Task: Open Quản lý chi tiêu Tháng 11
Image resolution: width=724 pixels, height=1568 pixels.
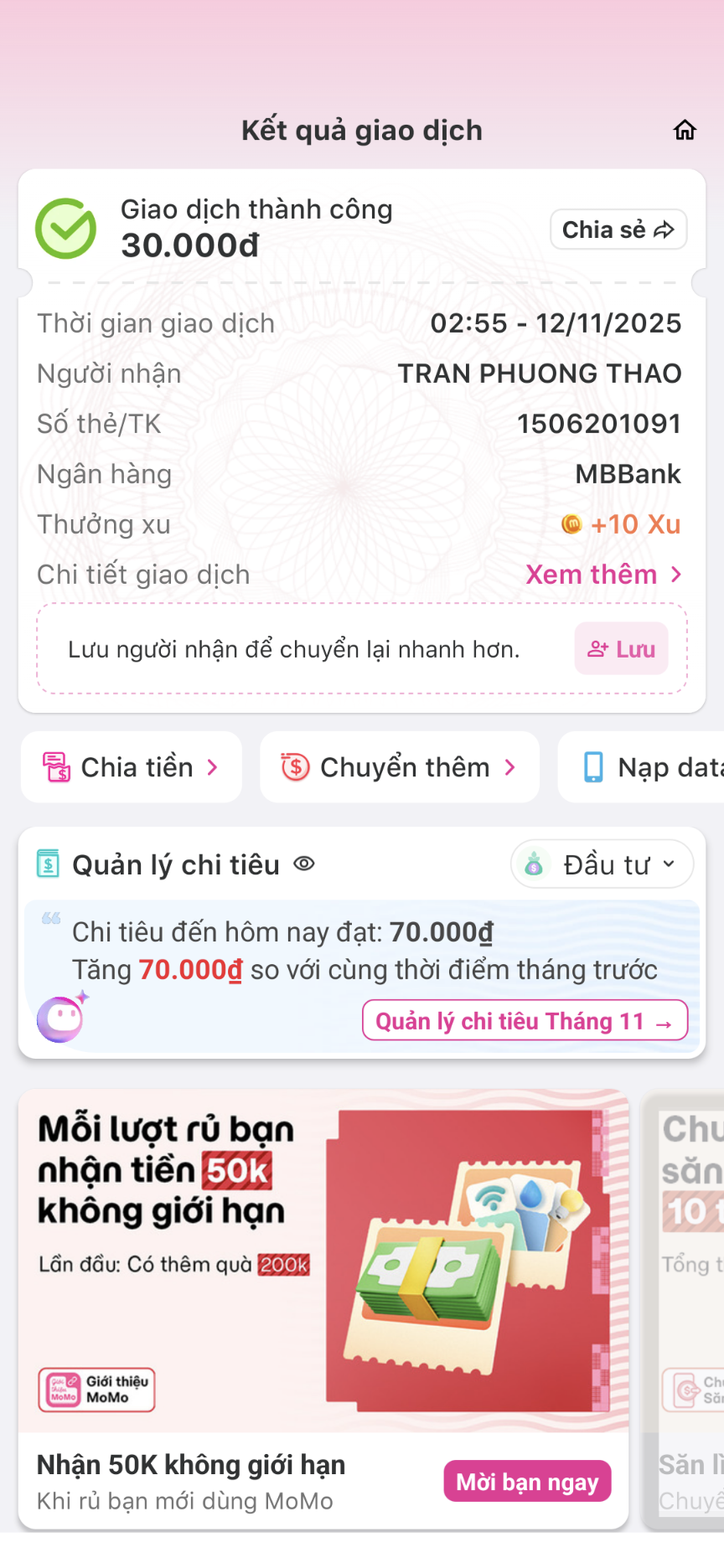Action: [525, 1021]
